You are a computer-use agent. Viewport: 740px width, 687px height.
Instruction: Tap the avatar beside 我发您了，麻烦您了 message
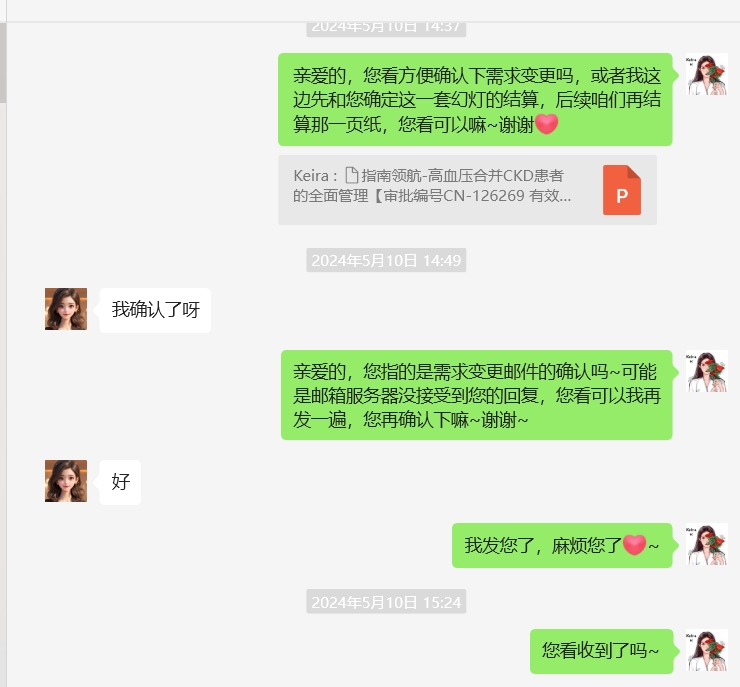(707, 545)
